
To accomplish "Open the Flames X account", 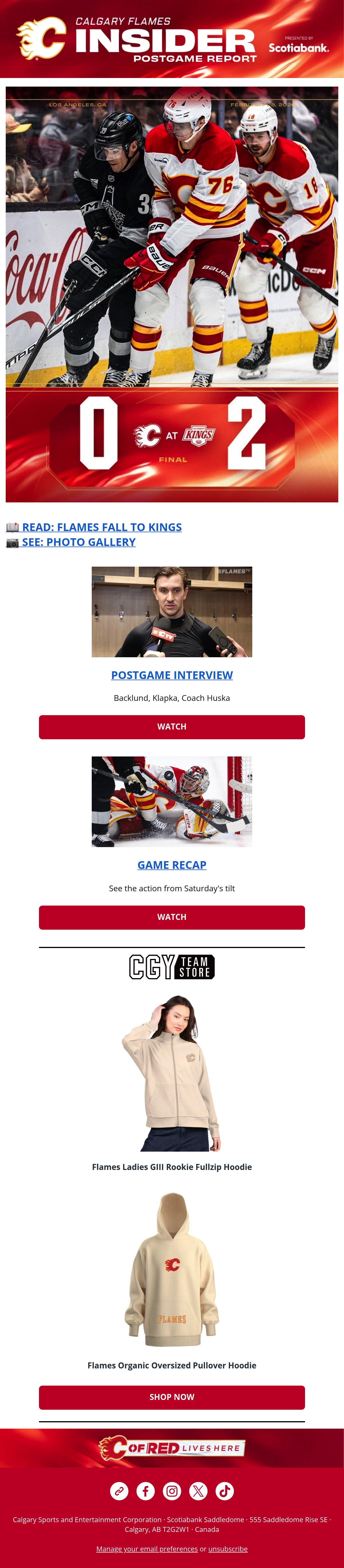I will click(198, 1491).
